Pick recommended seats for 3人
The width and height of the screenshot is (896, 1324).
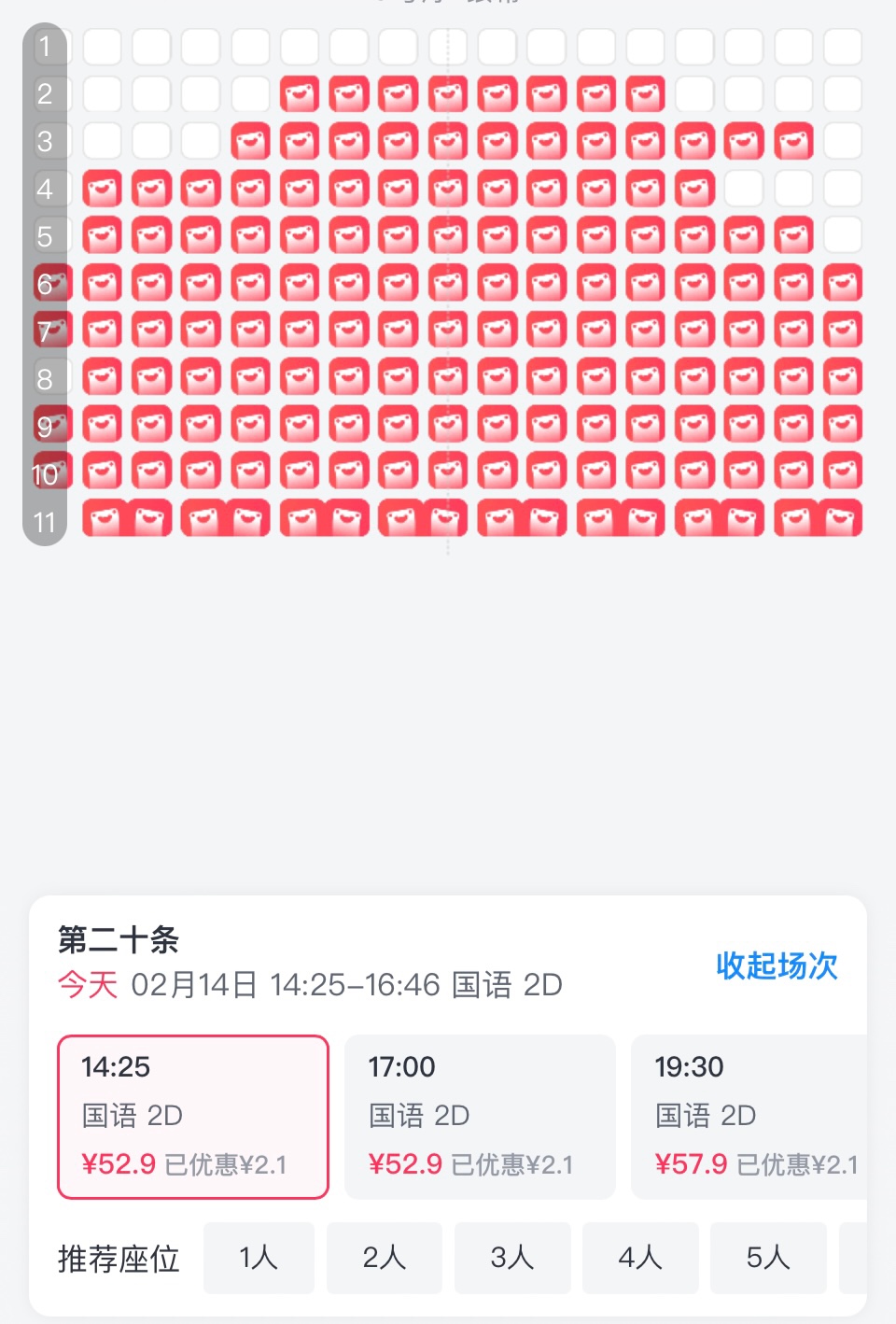click(512, 1258)
